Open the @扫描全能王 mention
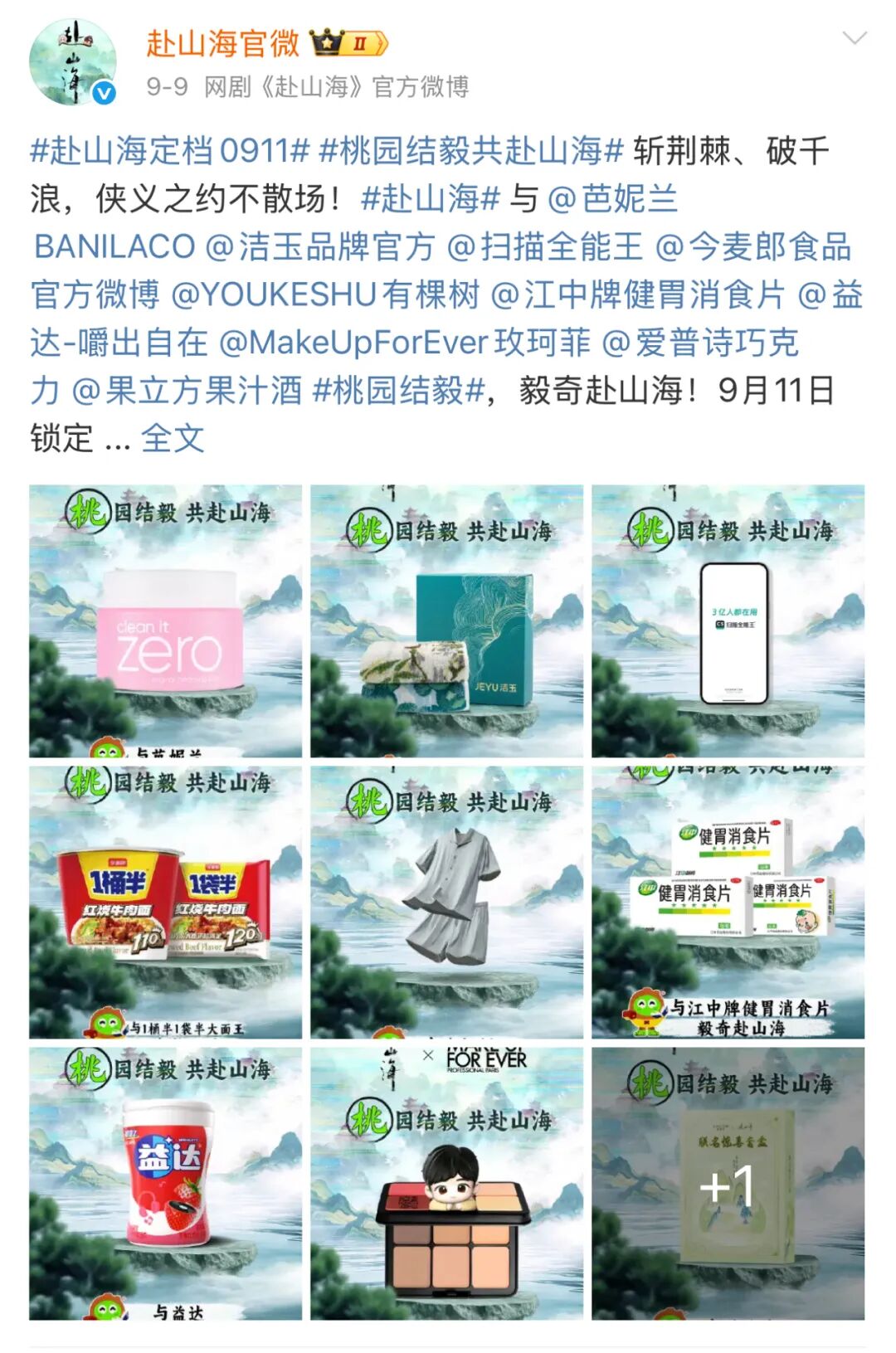Screen dimensions: 896x1353 point(545,246)
